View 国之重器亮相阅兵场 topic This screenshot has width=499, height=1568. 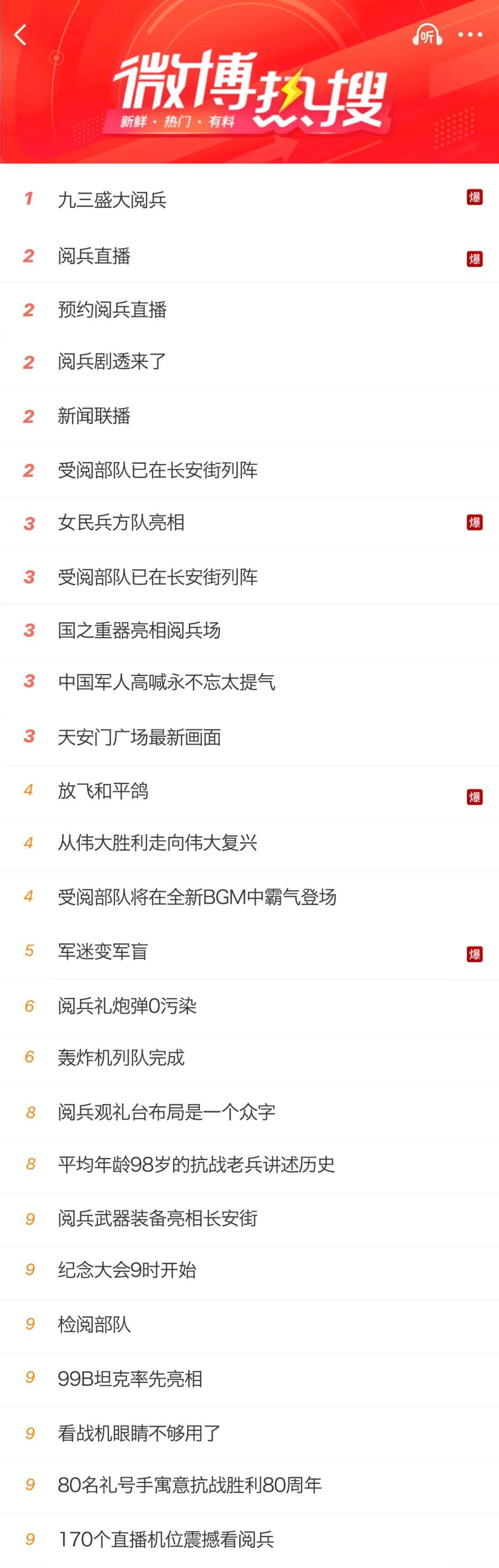click(139, 630)
